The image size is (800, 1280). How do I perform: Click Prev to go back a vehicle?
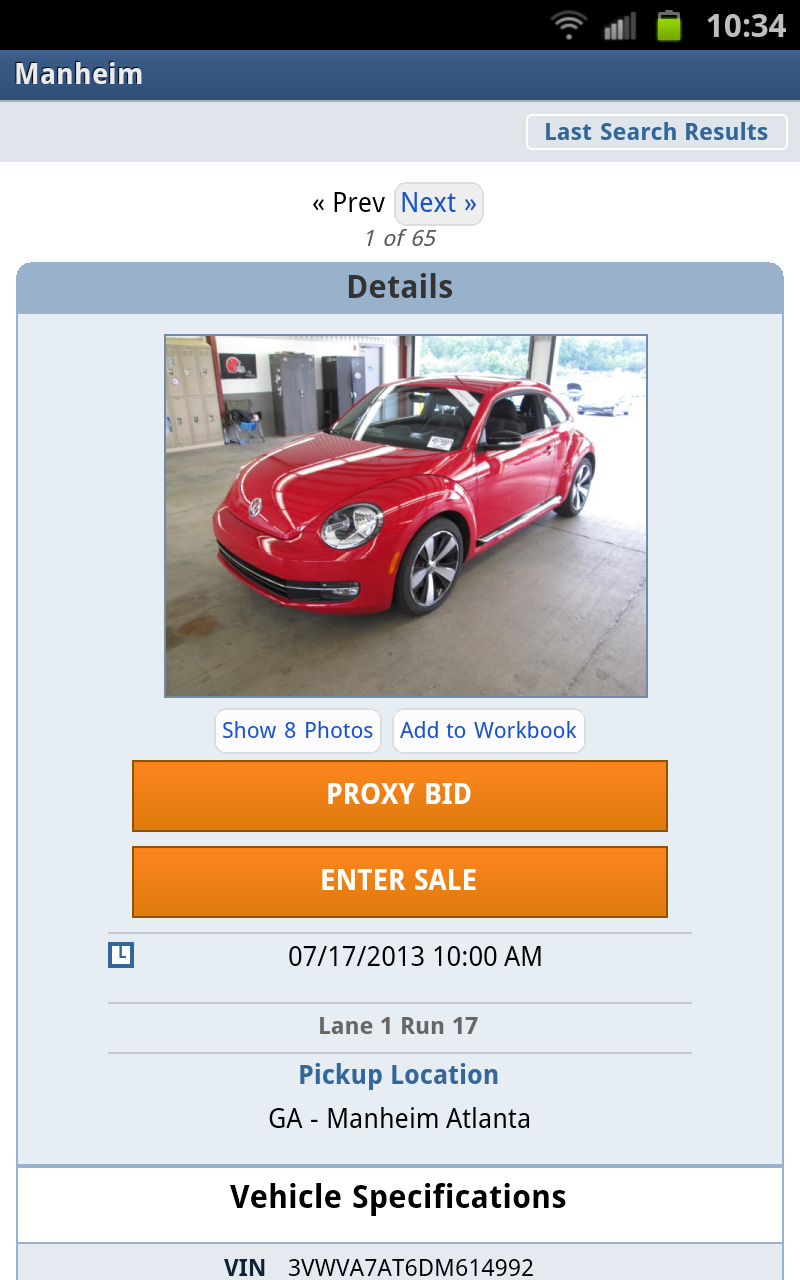(x=347, y=203)
